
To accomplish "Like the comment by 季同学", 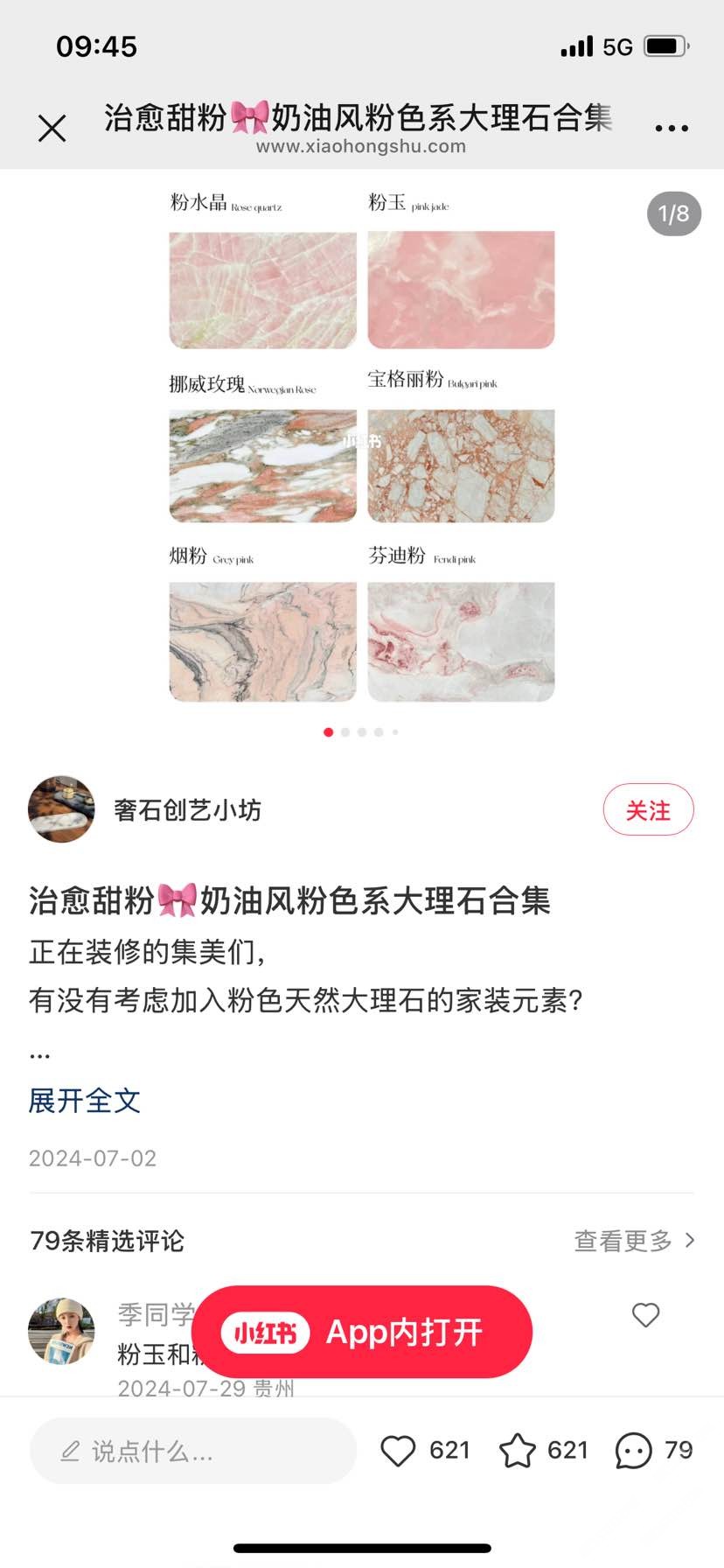I will pyautogui.click(x=645, y=1314).
